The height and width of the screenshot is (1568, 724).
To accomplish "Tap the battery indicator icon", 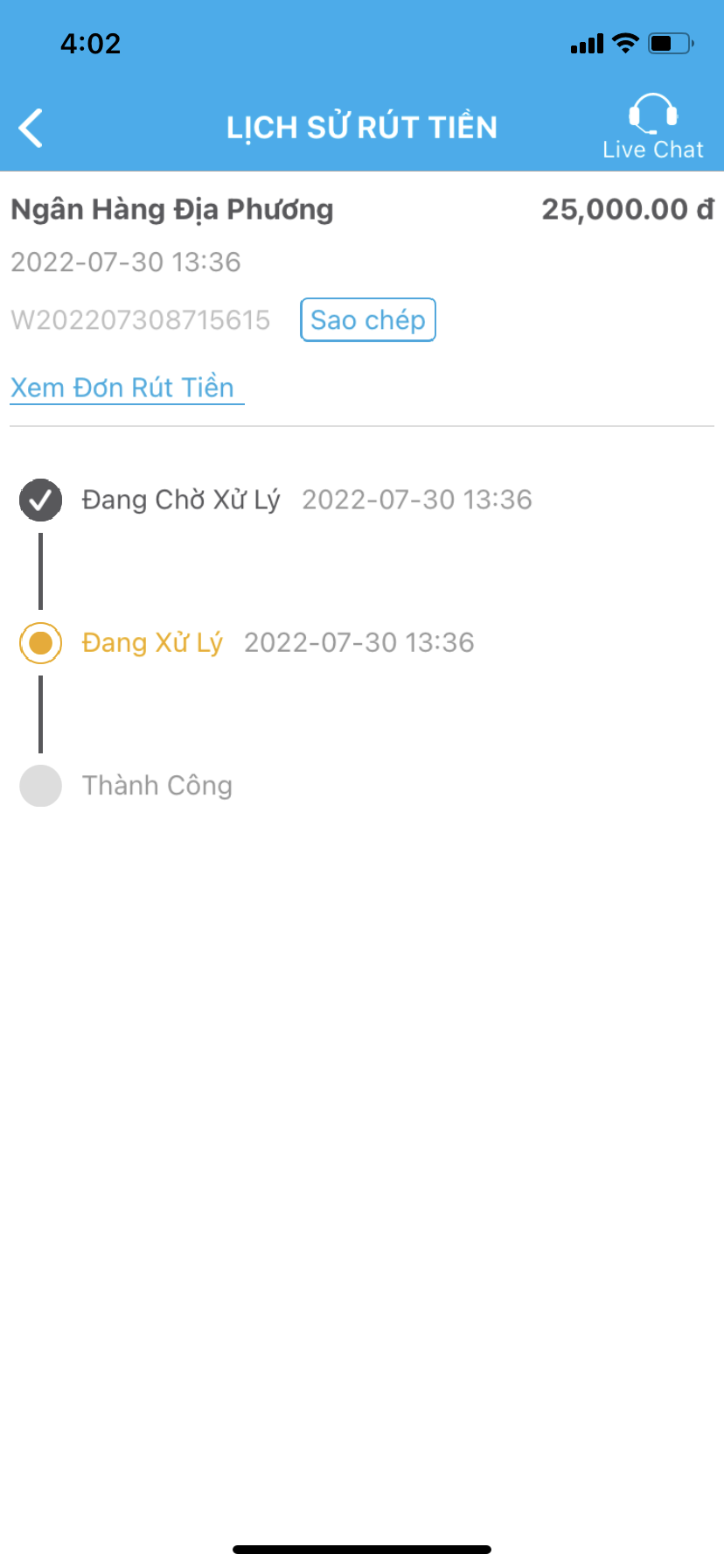I will [670, 42].
